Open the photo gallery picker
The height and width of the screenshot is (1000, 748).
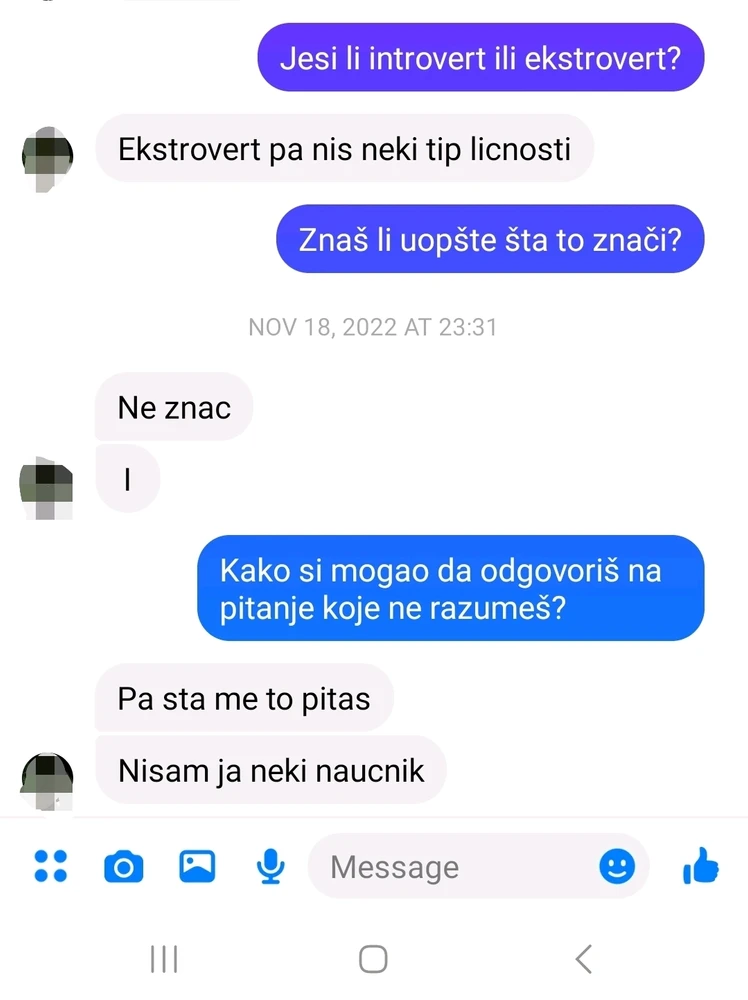coord(197,866)
